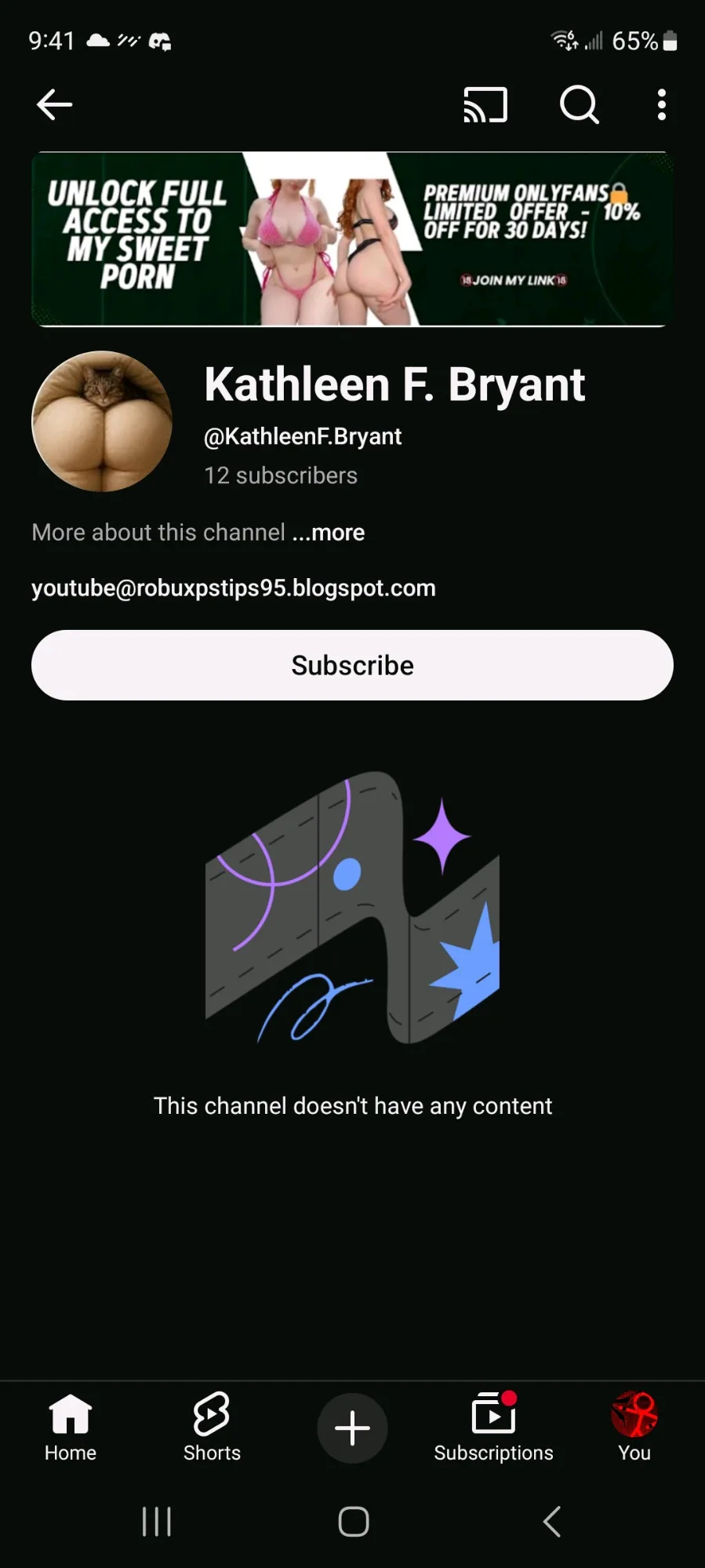Viewport: 705px width, 1568px height.
Task: Switch to the Subscriptions tab
Action: pos(493,1428)
